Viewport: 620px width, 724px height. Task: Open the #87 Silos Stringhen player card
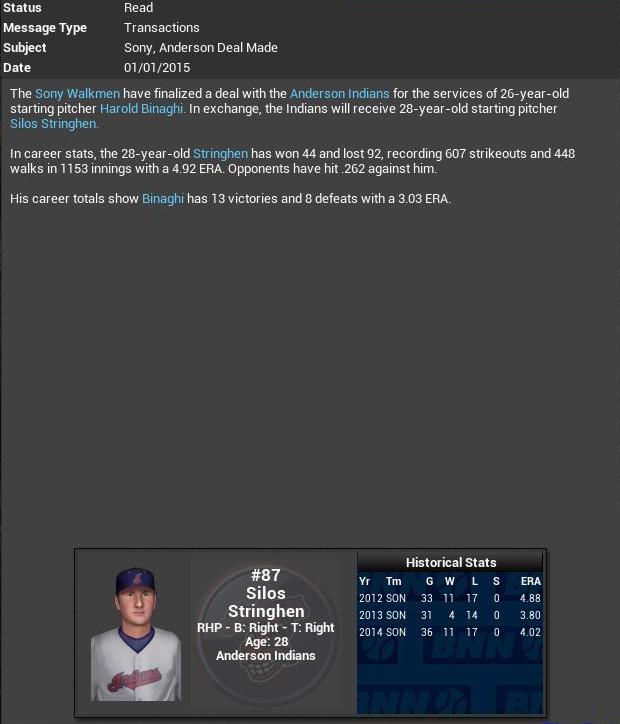(x=265, y=610)
